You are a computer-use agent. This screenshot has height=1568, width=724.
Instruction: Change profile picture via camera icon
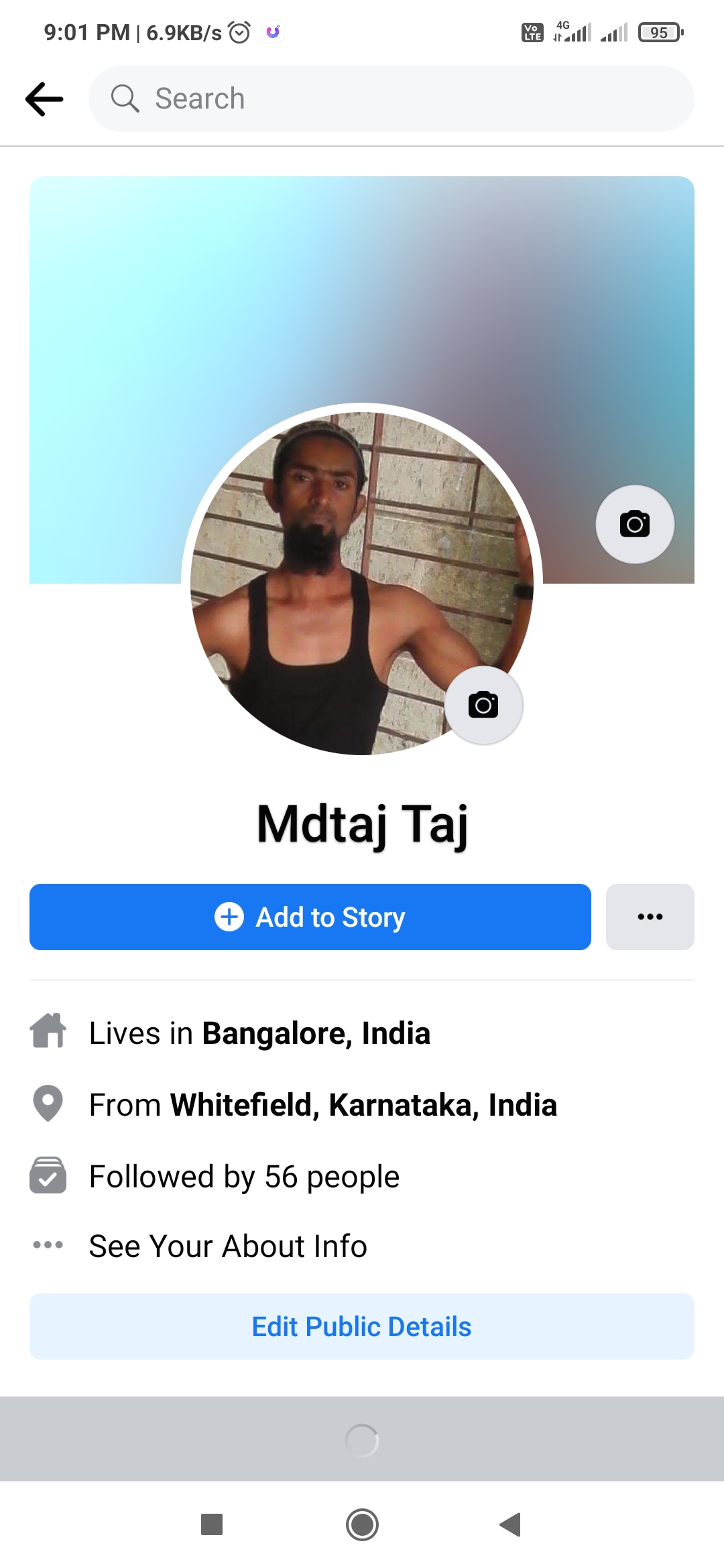(483, 705)
